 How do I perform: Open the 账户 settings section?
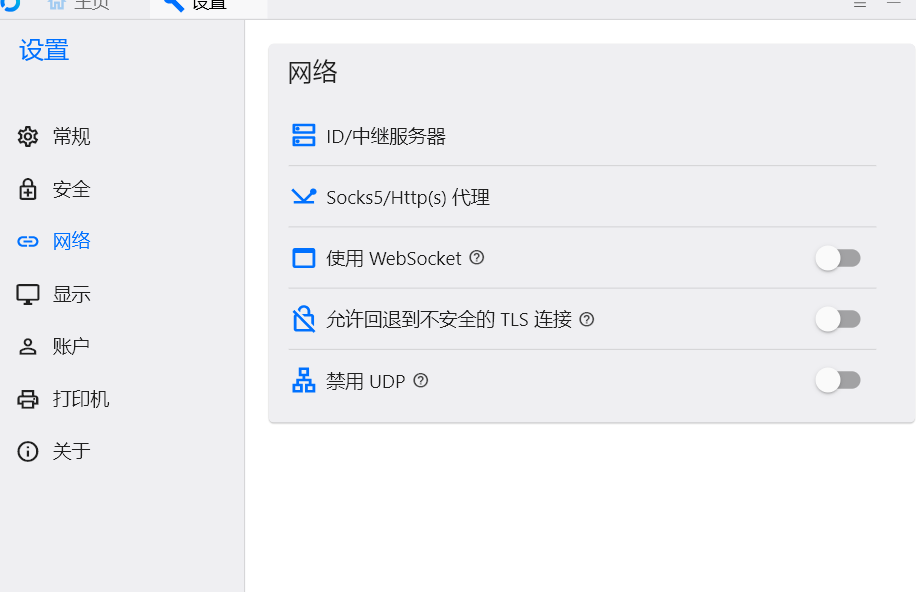click(71, 346)
